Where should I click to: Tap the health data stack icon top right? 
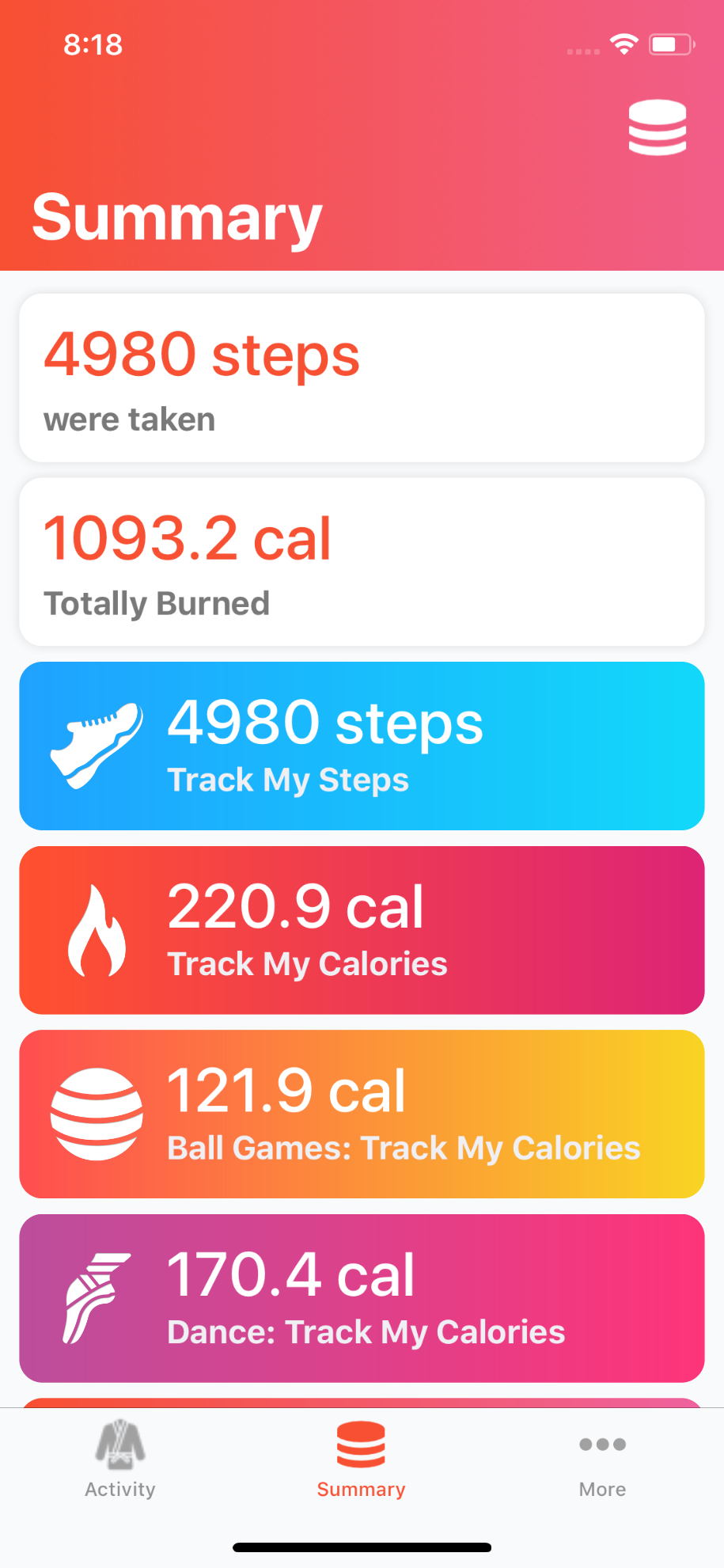pos(657,127)
